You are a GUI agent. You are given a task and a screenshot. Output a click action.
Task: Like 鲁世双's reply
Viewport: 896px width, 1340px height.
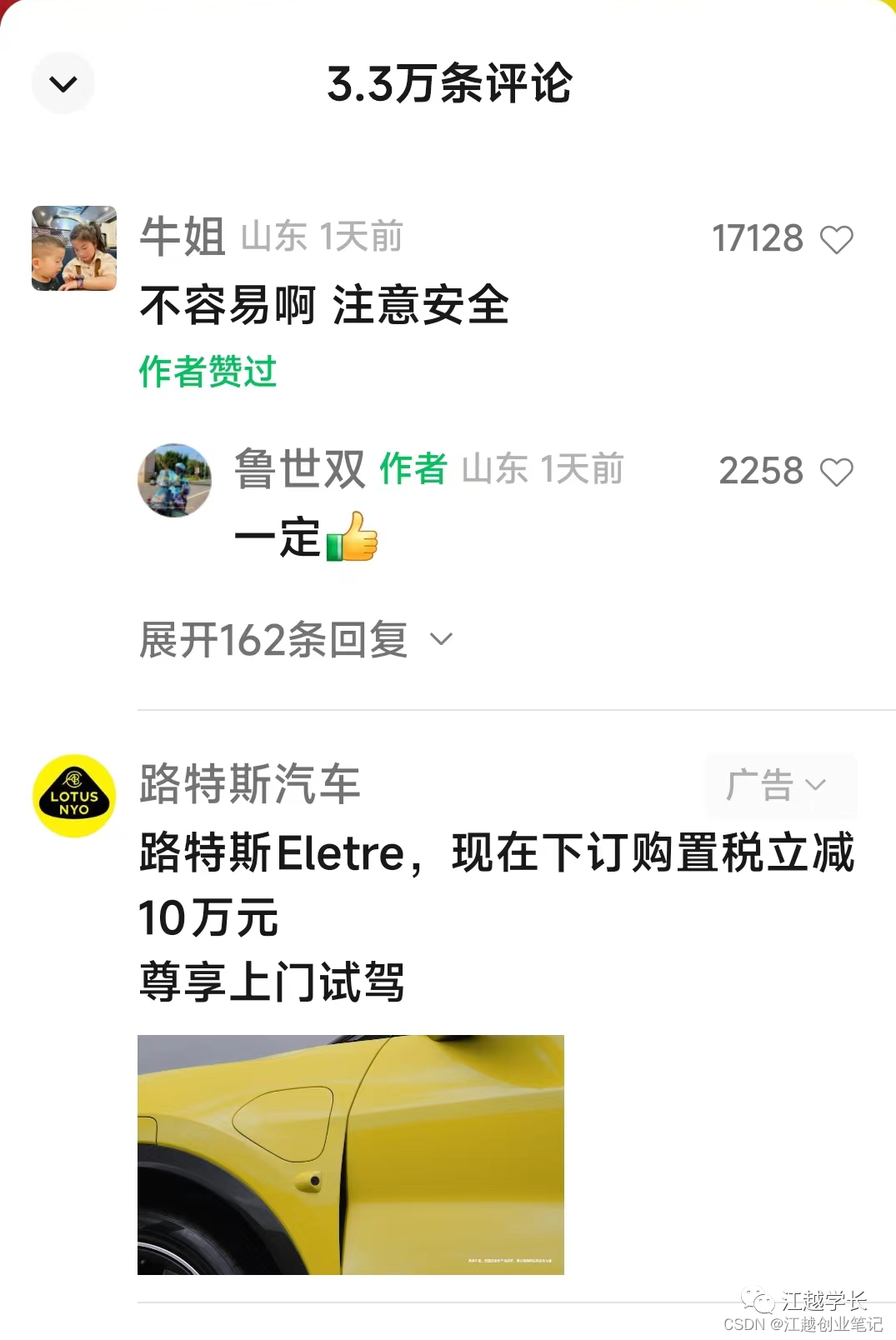[836, 472]
